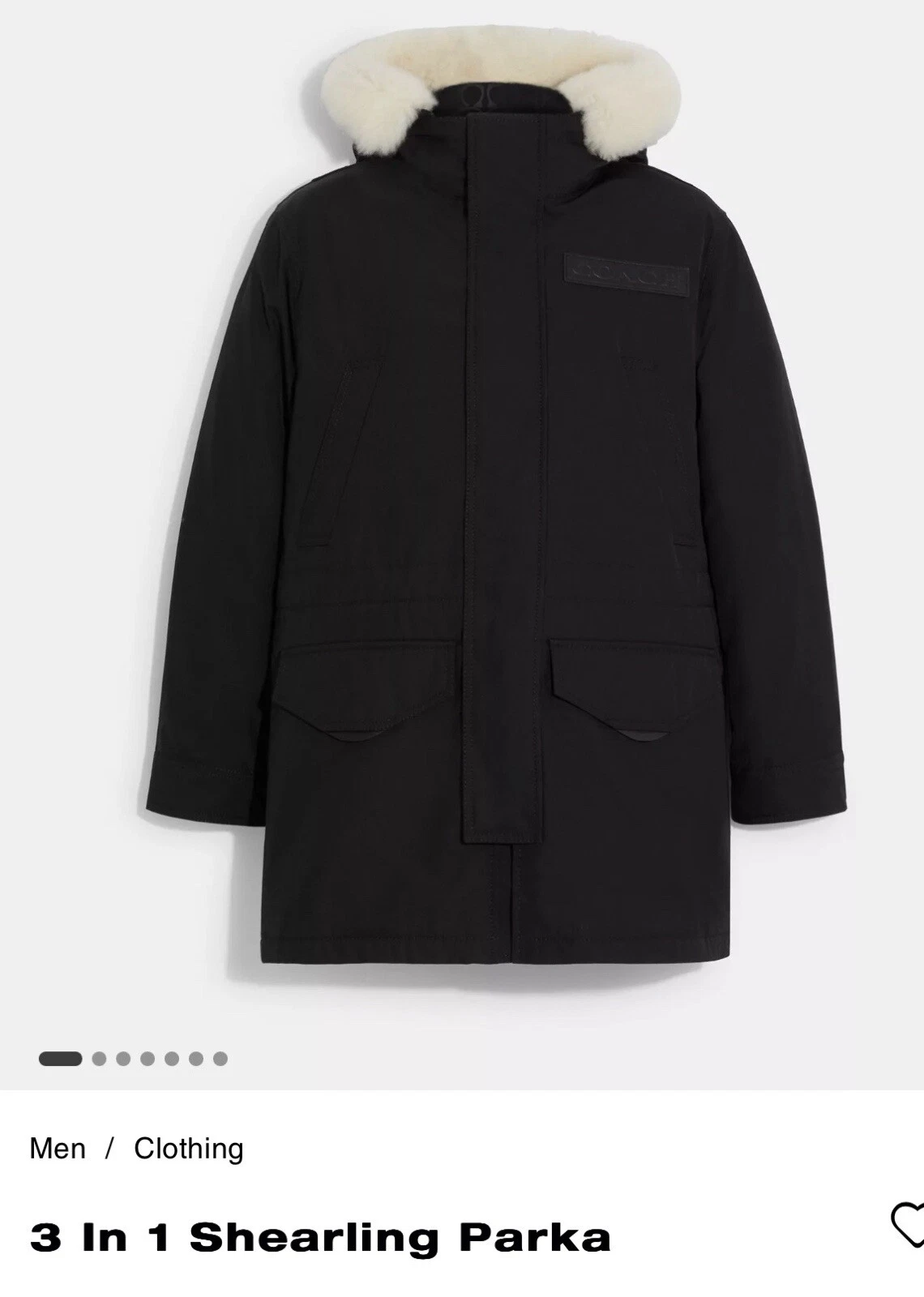This screenshot has width=924, height=1297.
Task: Open the Clothing breadcrumb category
Action: (x=188, y=1148)
